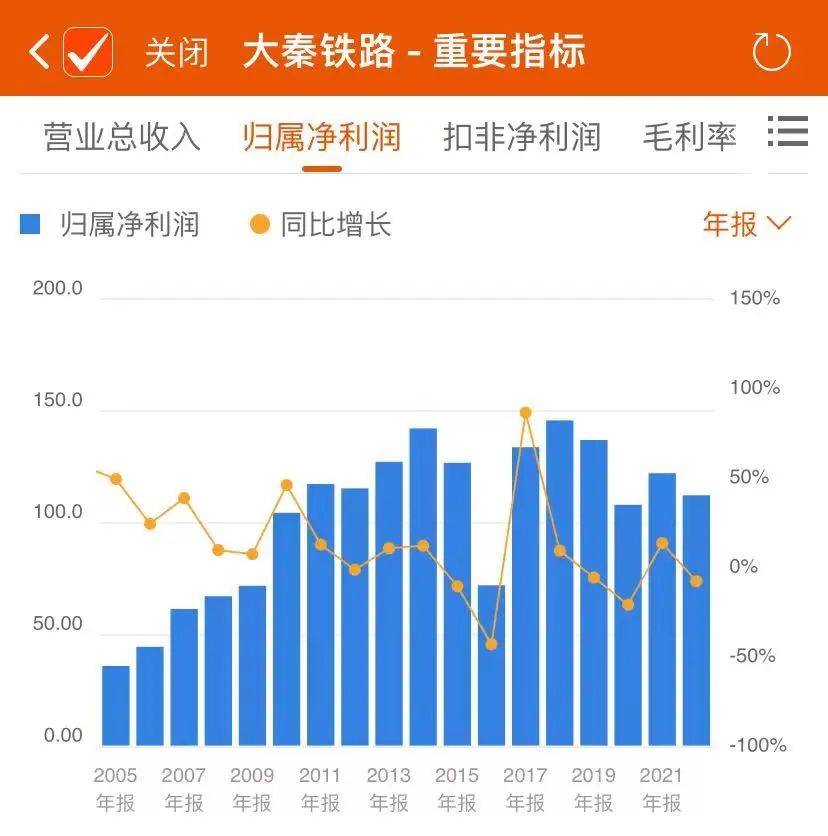Open the full indicator list menu
The width and height of the screenshot is (828, 836).
coord(787,132)
